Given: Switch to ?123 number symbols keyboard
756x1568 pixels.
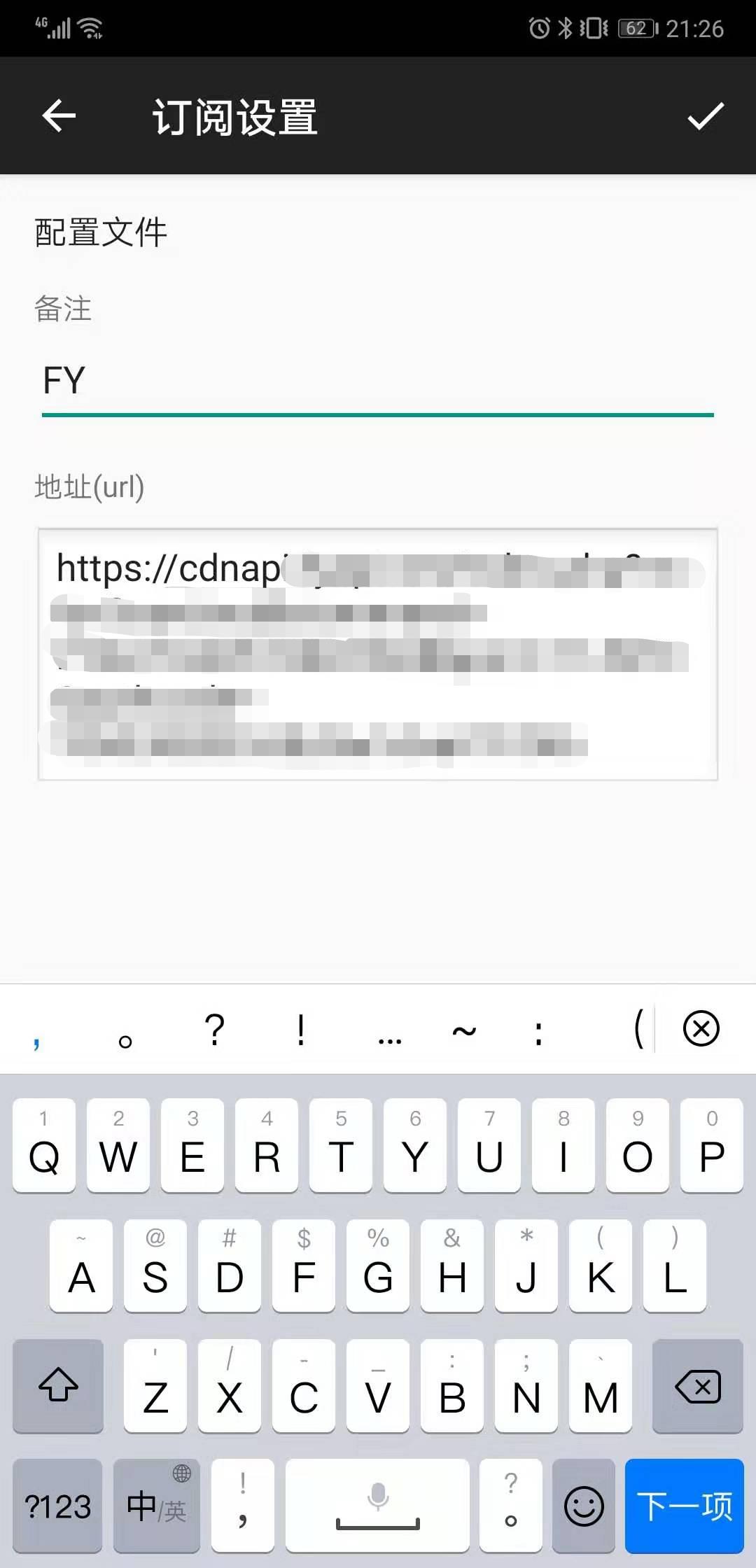Looking at the screenshot, I should (57, 1506).
